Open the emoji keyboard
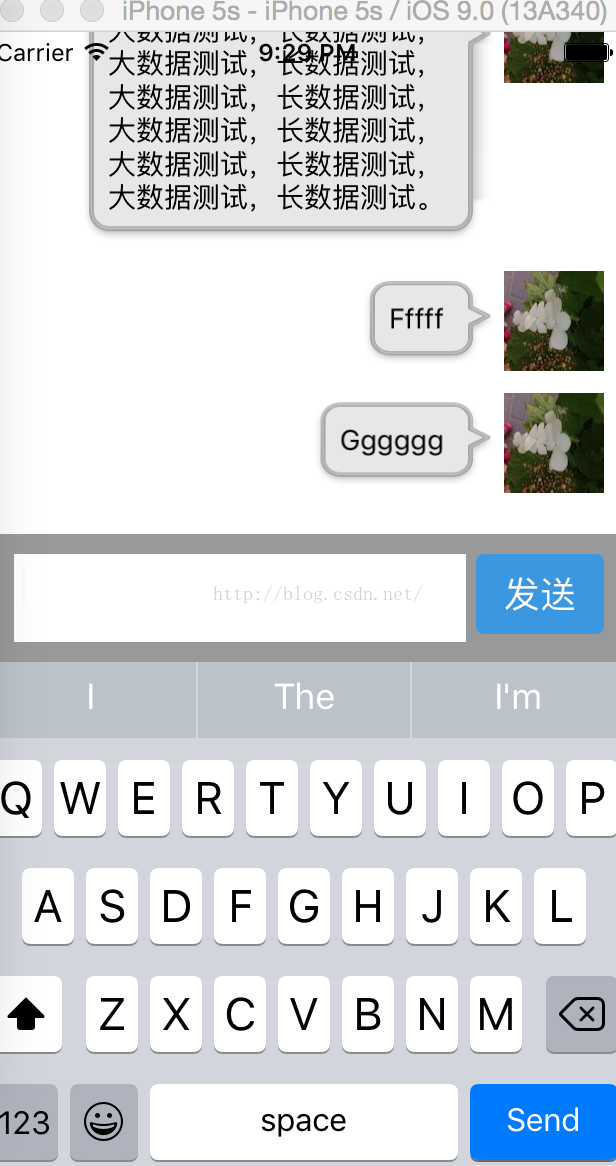This screenshot has height=1166, width=616. (104, 1121)
